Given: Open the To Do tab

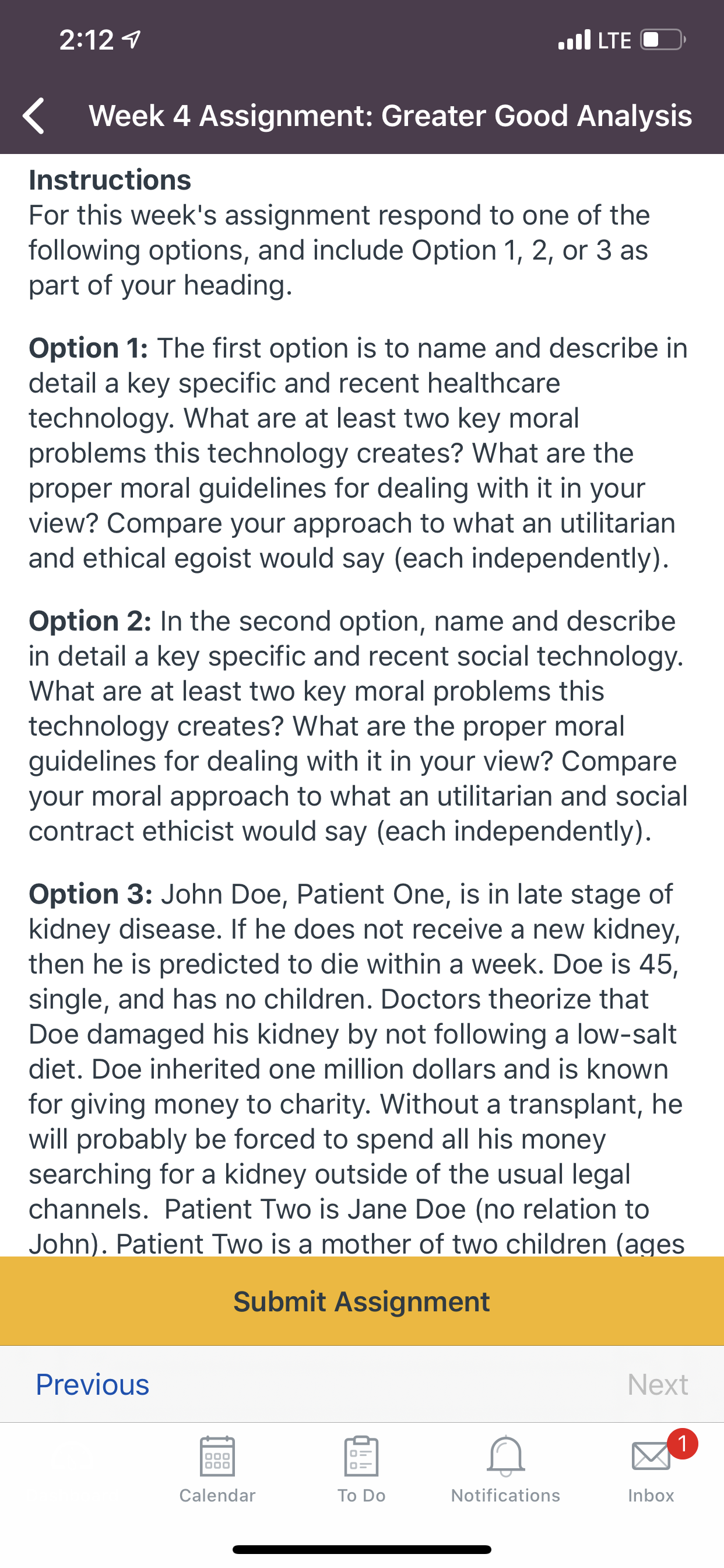Looking at the screenshot, I should pyautogui.click(x=361, y=1469).
